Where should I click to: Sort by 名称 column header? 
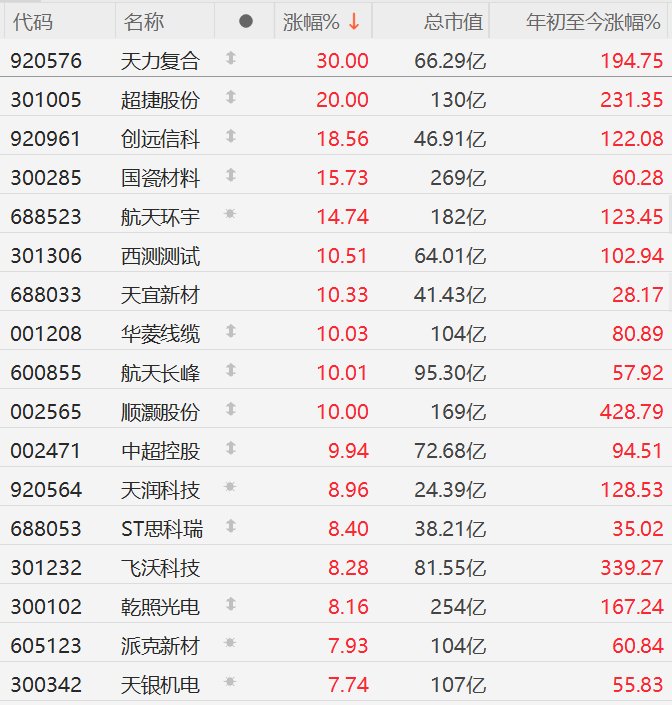(144, 21)
